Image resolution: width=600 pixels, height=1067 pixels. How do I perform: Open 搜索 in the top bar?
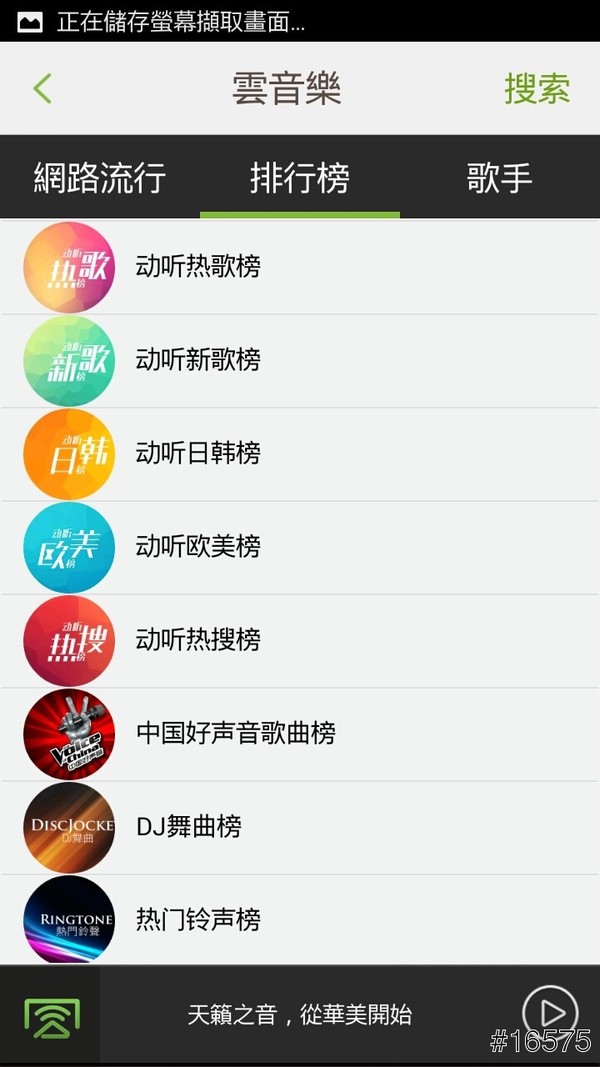(x=537, y=89)
